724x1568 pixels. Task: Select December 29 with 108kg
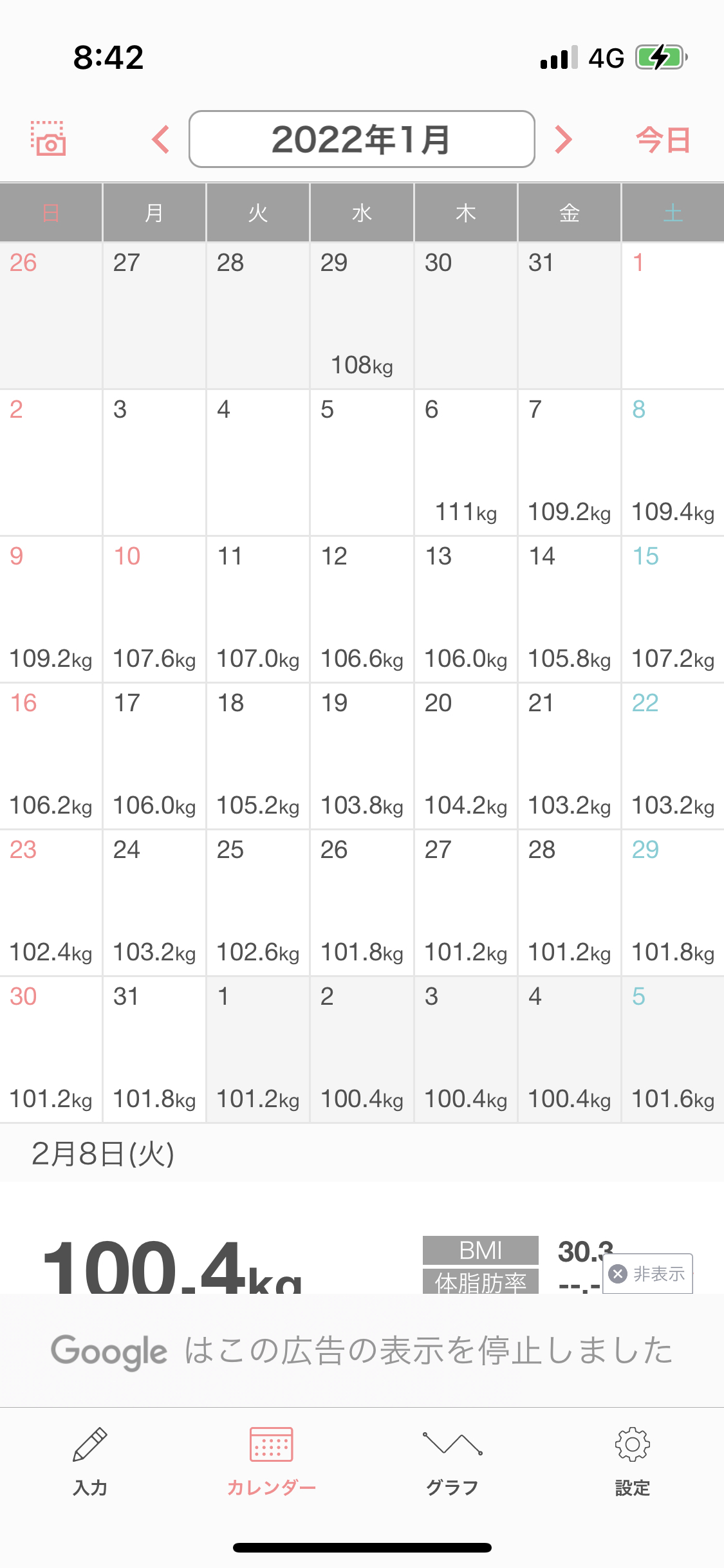coord(362,315)
